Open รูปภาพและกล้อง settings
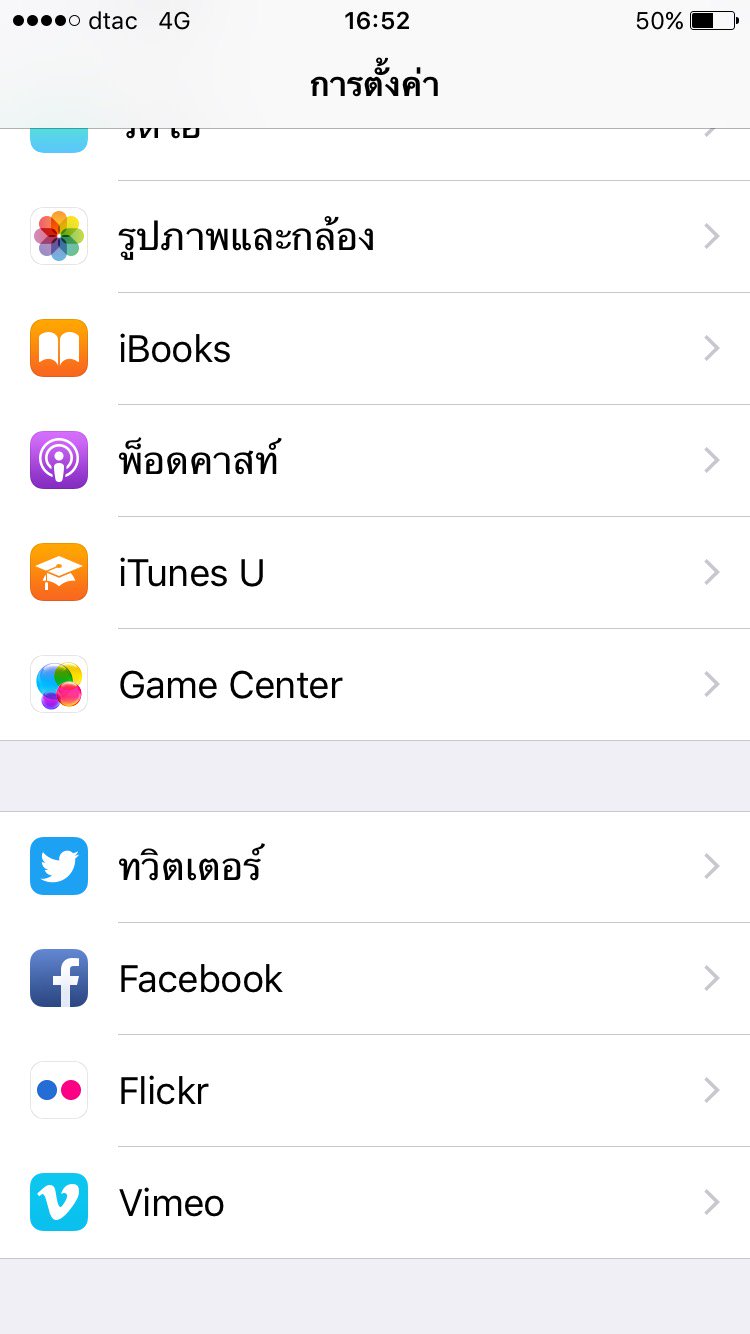750x1334 pixels. click(375, 237)
